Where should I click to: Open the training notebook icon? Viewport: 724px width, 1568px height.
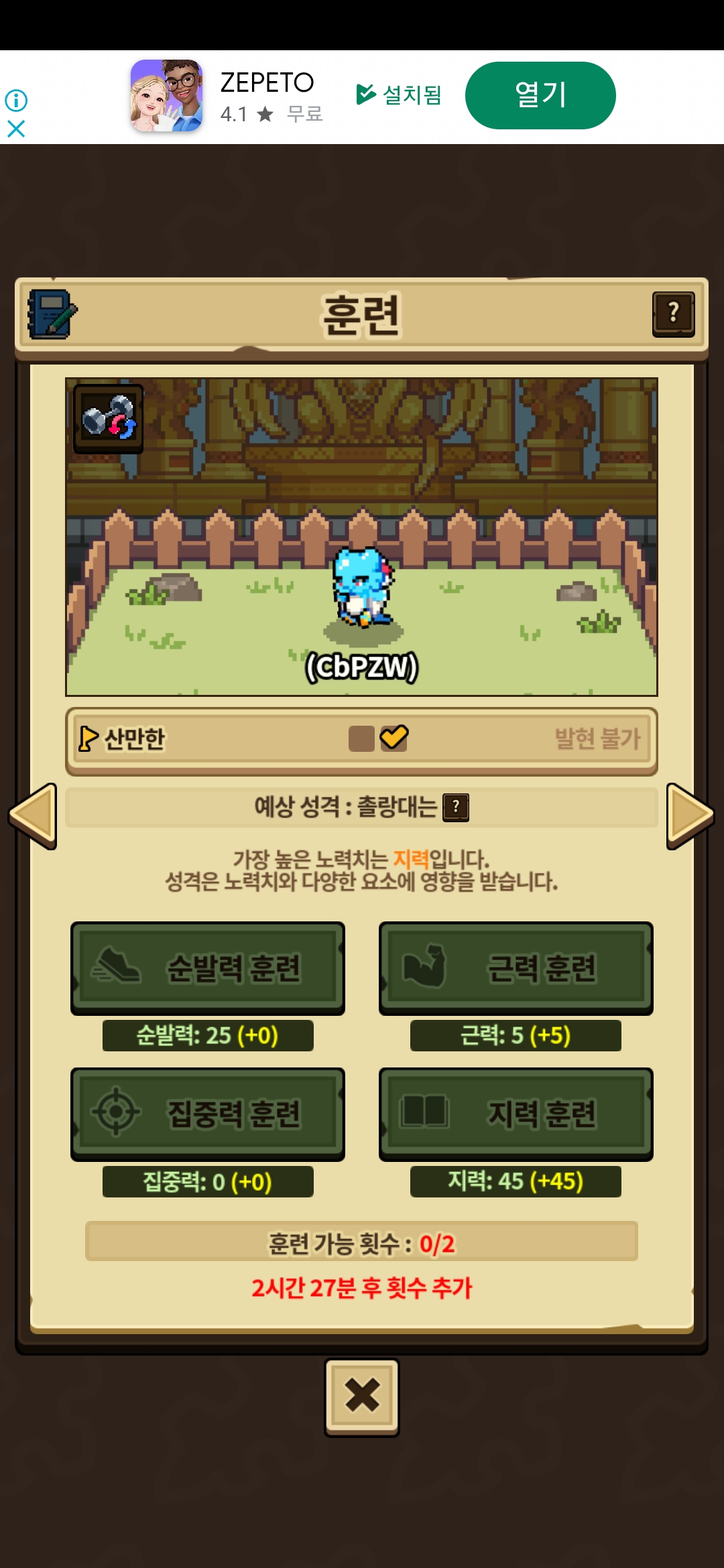[x=52, y=314]
